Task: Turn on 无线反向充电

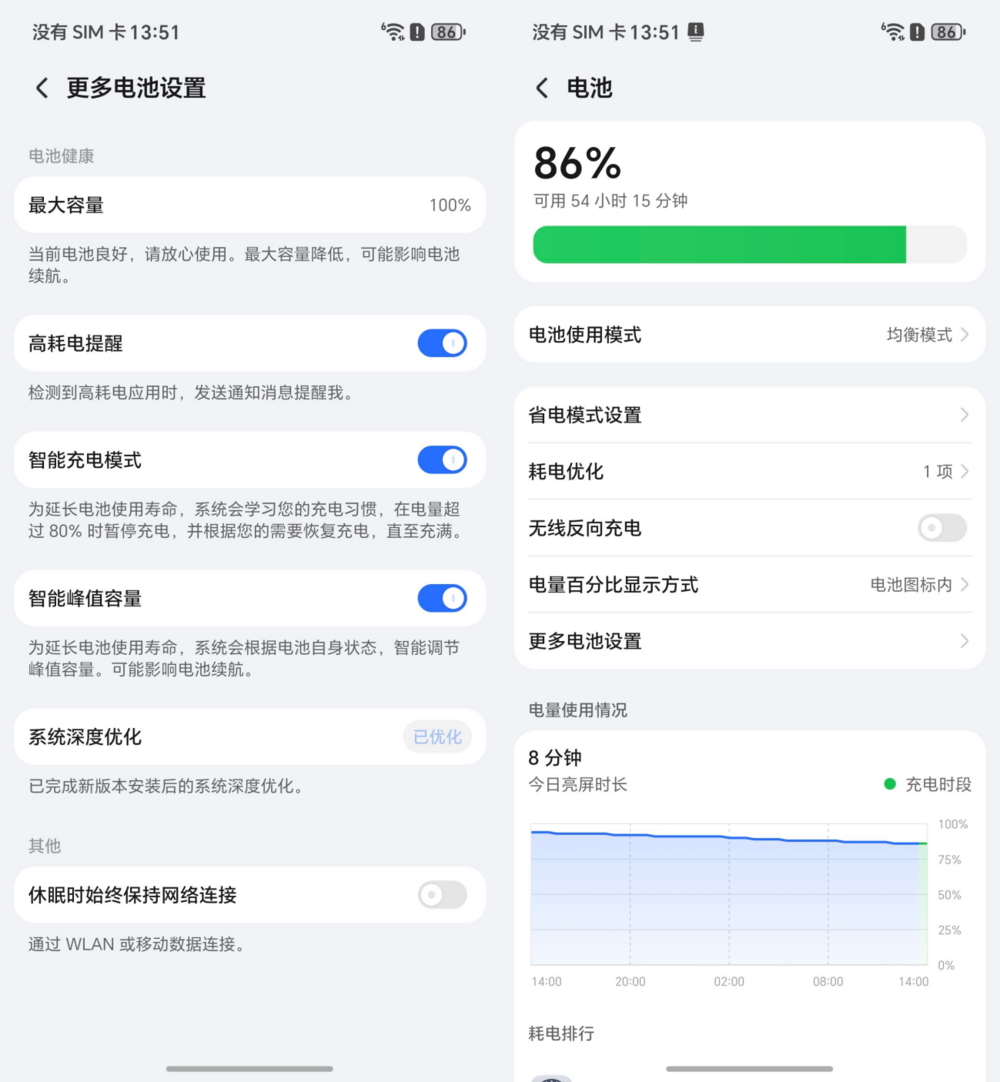Action: point(942,528)
